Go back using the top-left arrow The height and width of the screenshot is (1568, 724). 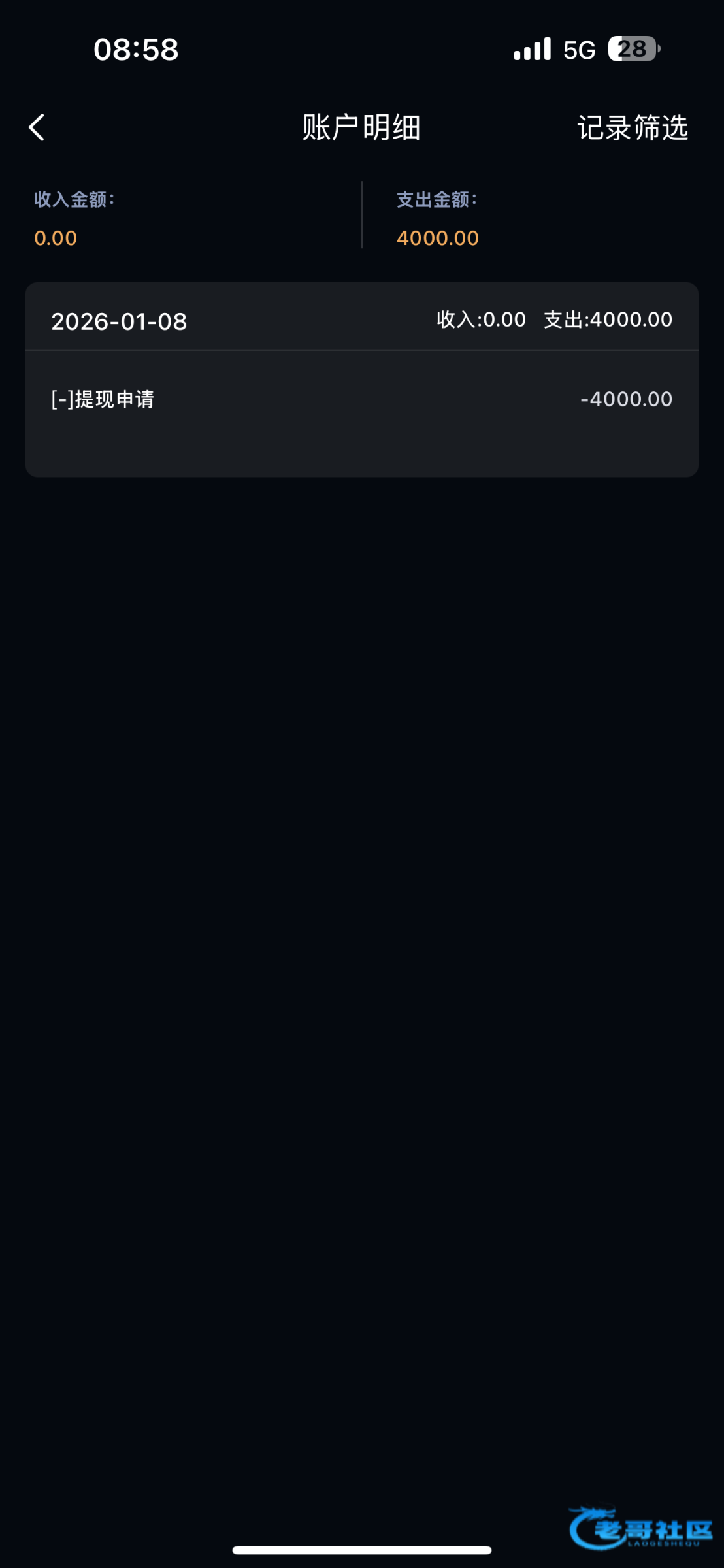click(x=37, y=127)
